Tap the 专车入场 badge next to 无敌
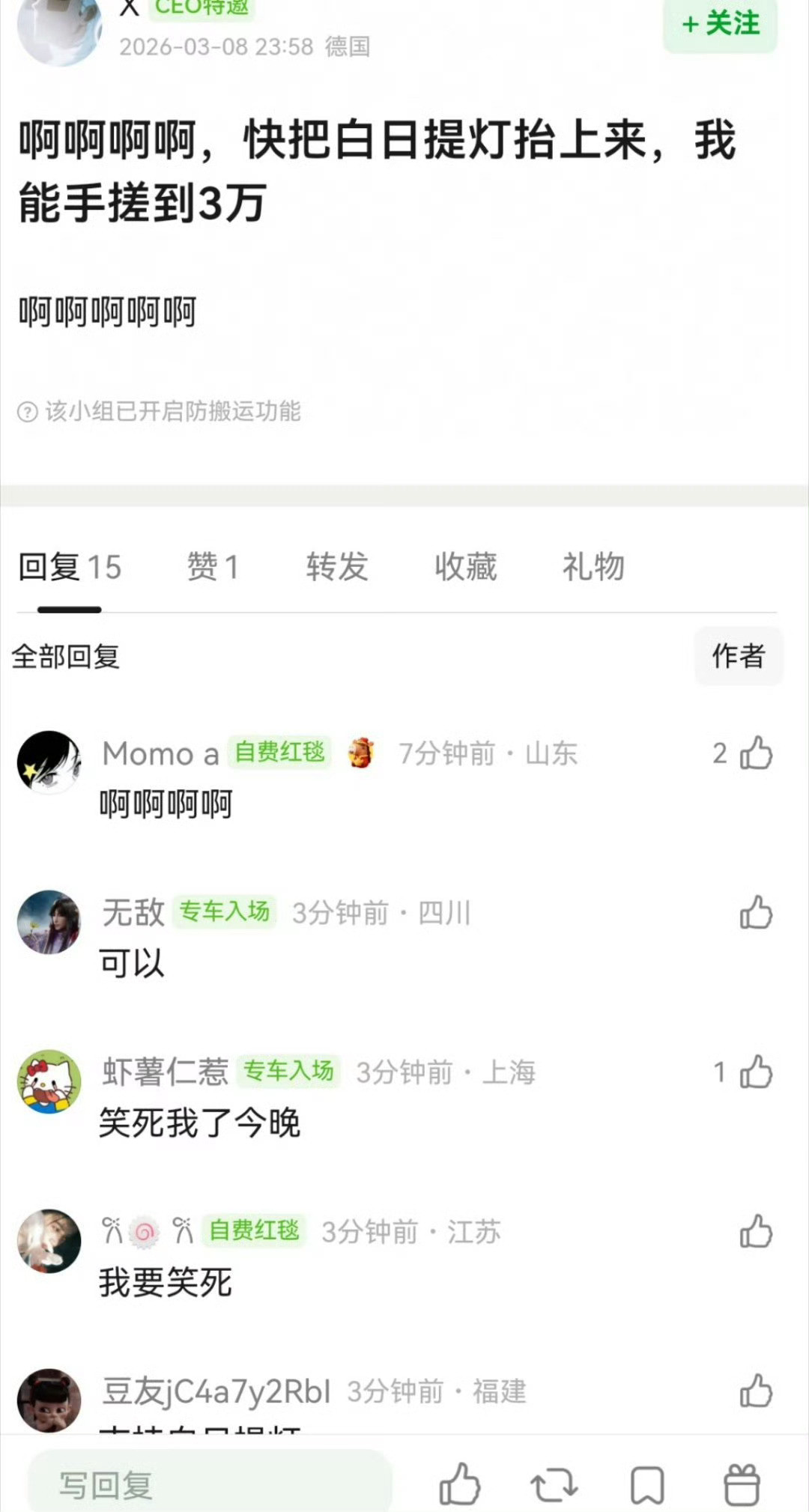809x1512 pixels. pos(225,913)
